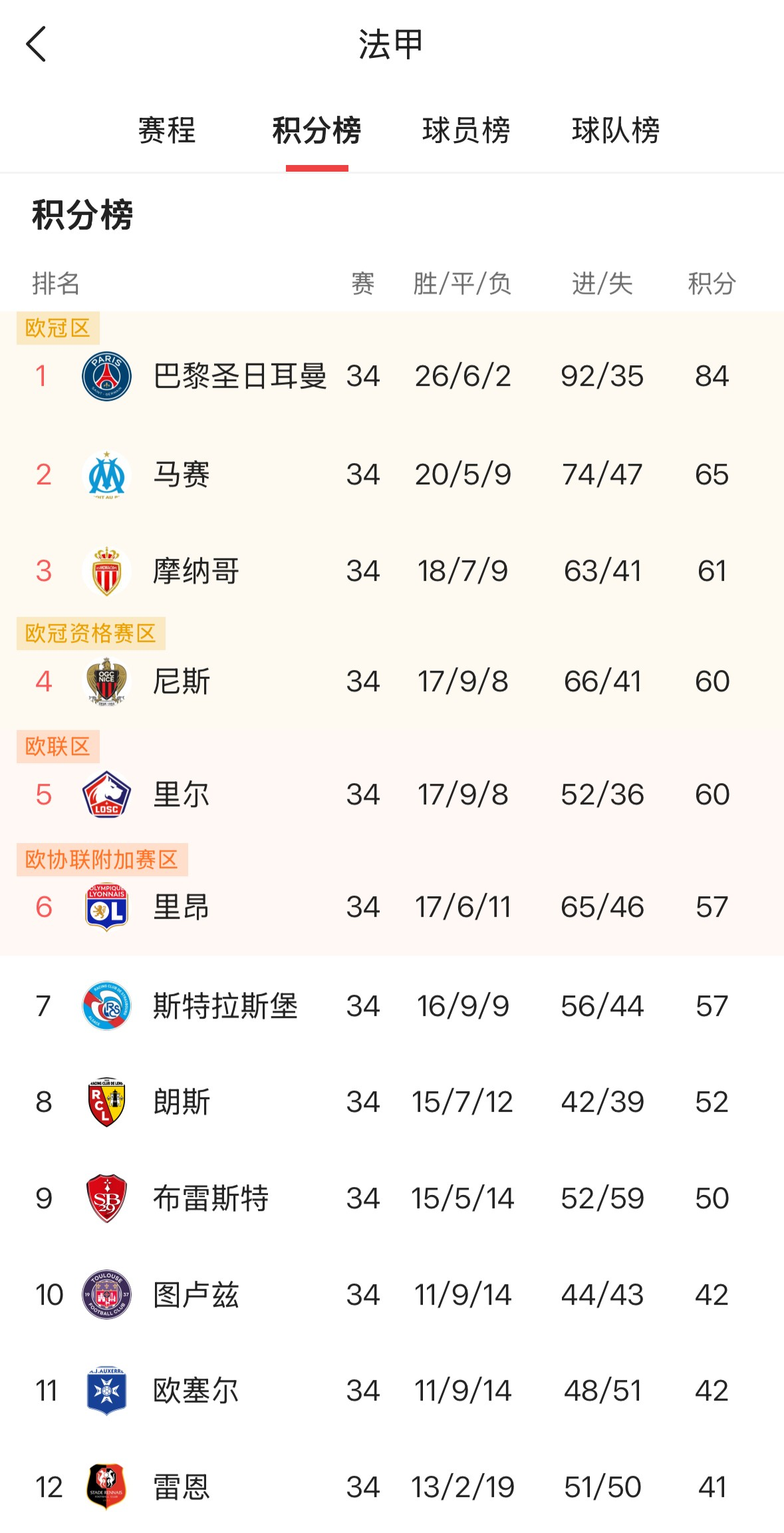784x1533 pixels.
Task: Open the Brest team logo
Action: 106,1198
